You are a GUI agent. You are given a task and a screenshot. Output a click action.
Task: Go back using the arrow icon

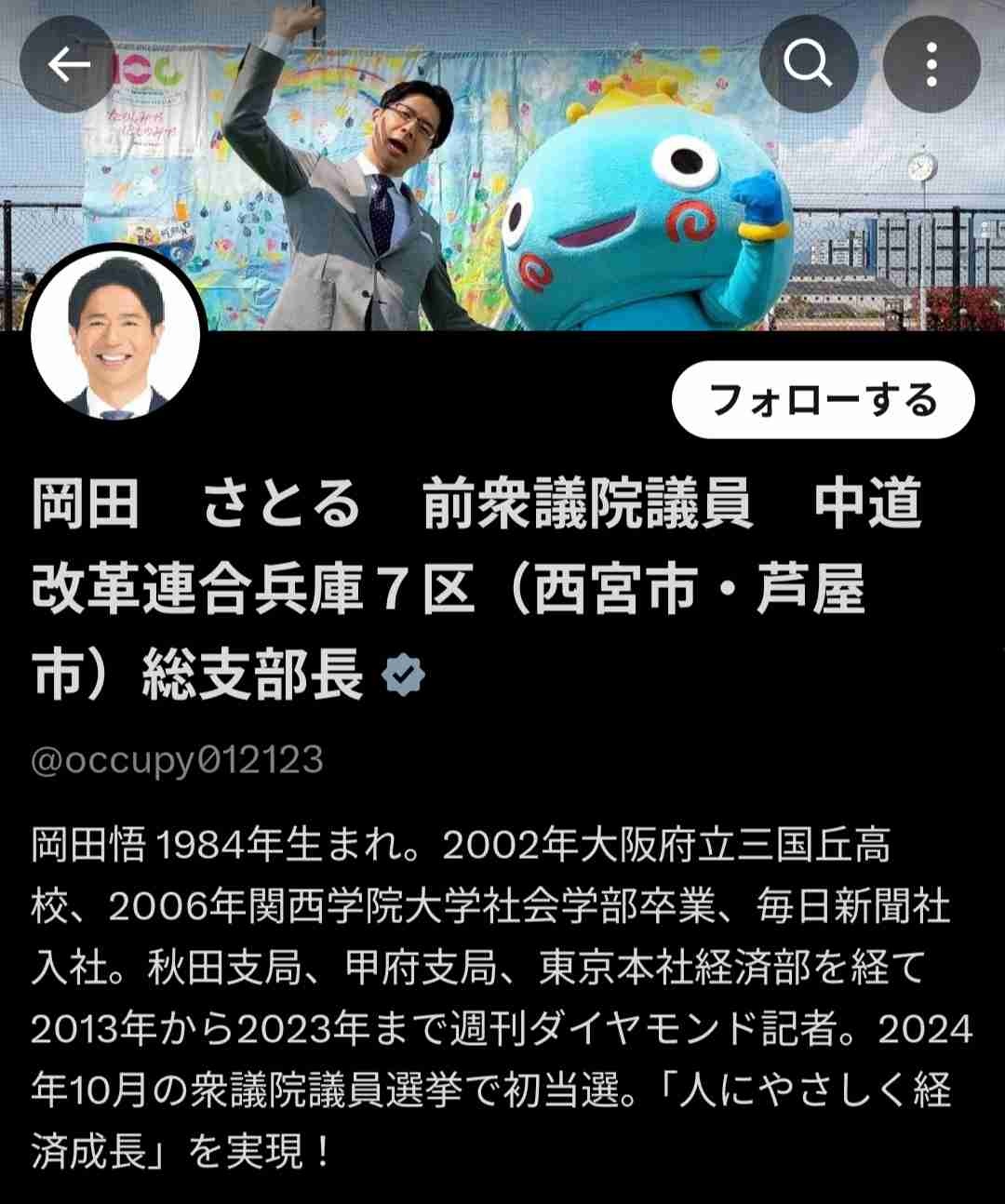68,65
